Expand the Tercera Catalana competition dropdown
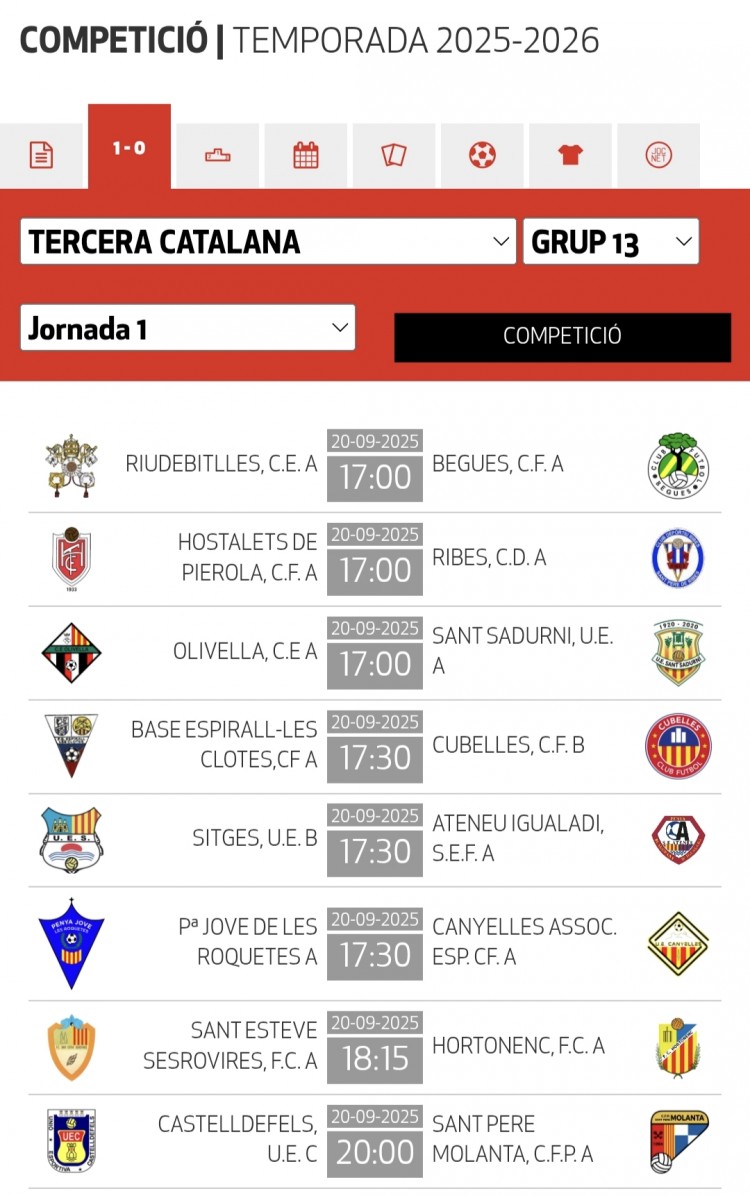The height and width of the screenshot is (1196, 750). (267, 241)
